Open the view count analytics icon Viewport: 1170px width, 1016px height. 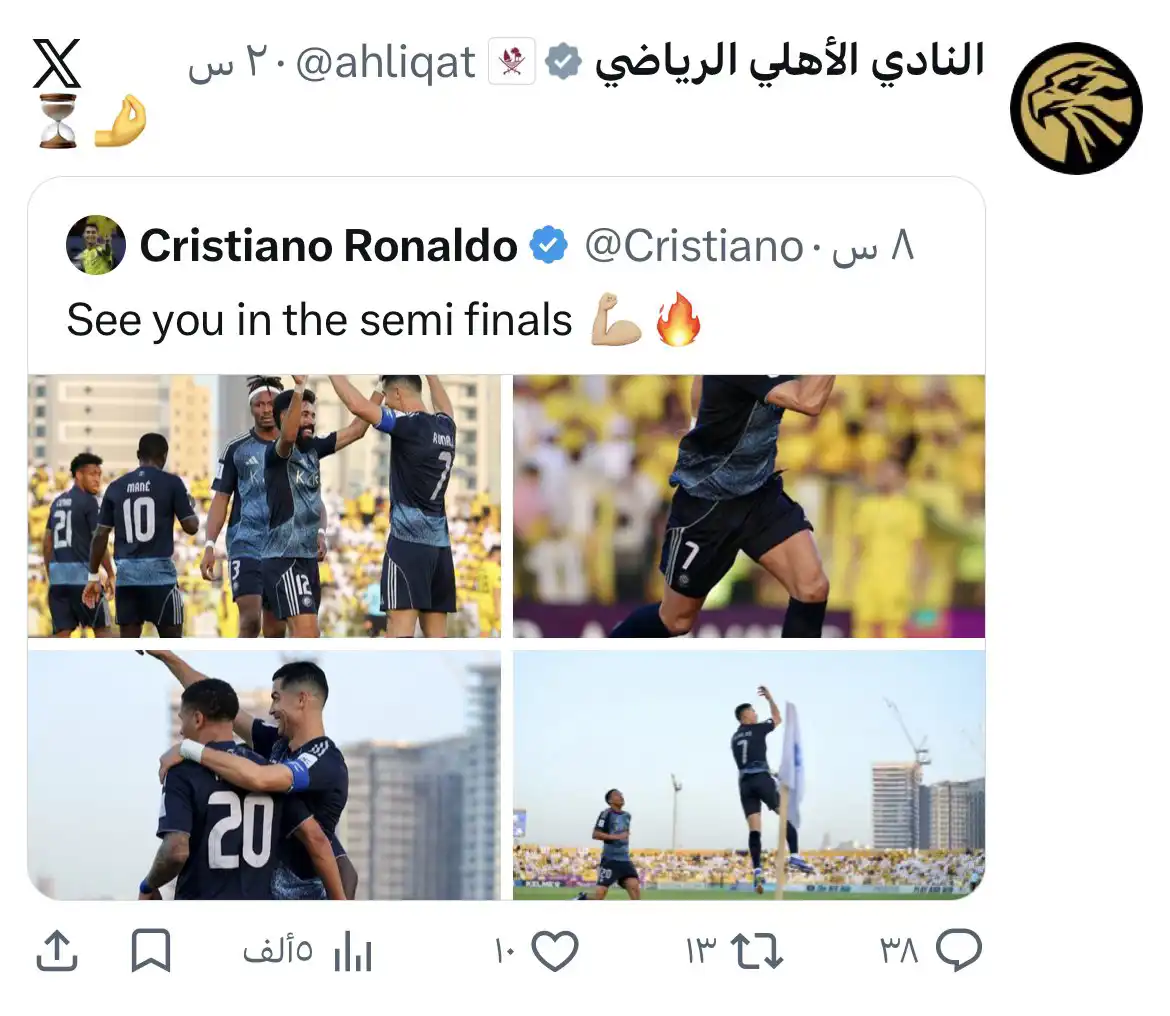[x=351, y=953]
